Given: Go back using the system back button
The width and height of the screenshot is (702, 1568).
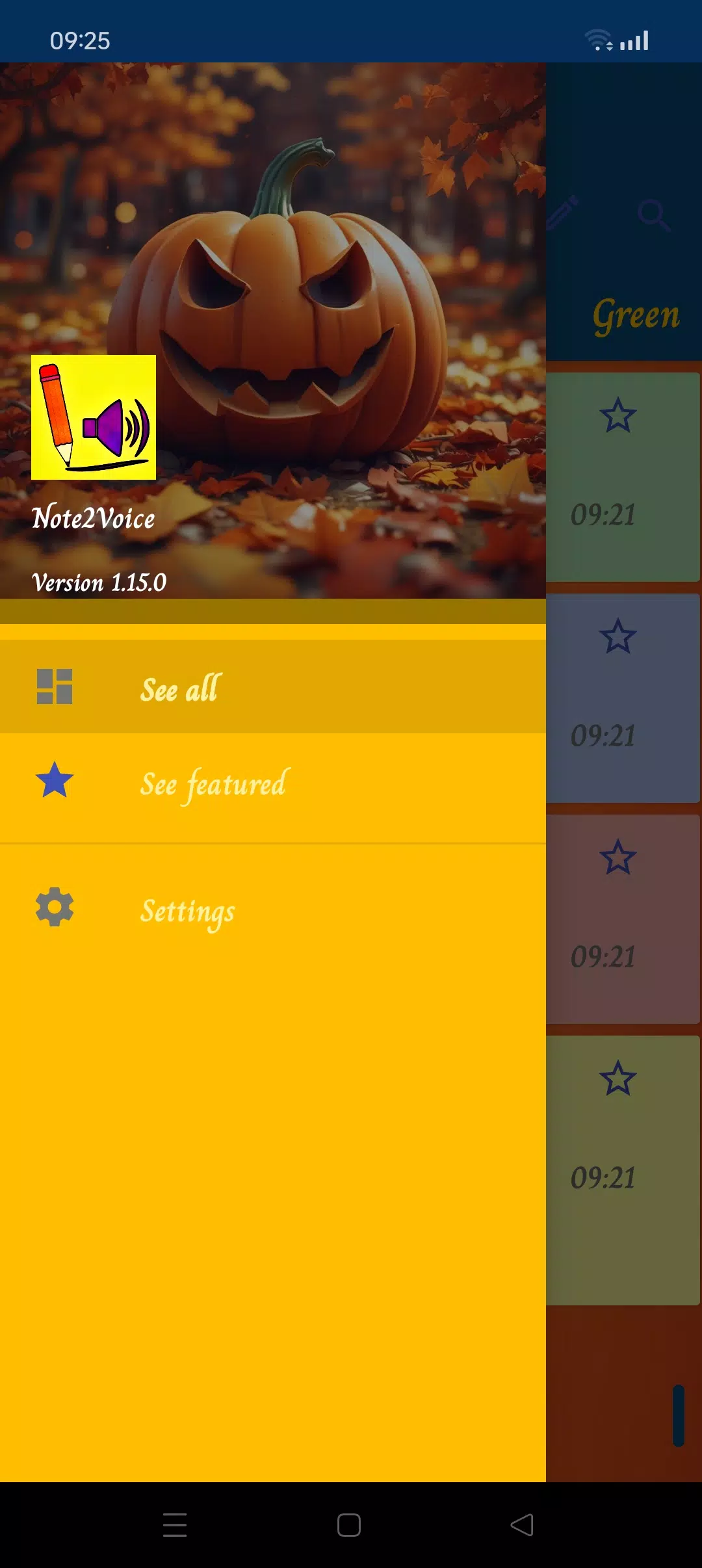Looking at the screenshot, I should (522, 1524).
